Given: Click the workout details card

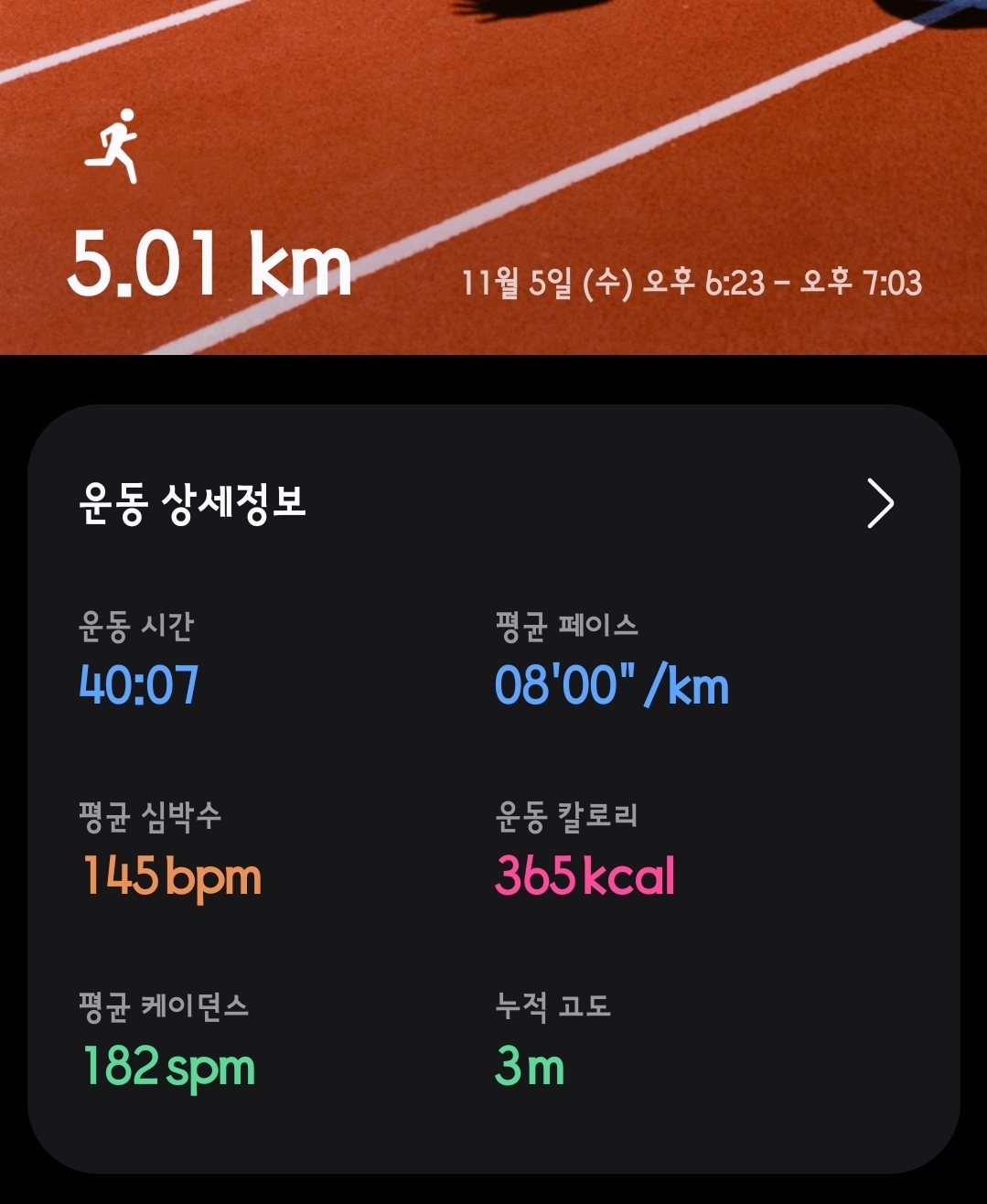Looking at the screenshot, I should [494, 796].
